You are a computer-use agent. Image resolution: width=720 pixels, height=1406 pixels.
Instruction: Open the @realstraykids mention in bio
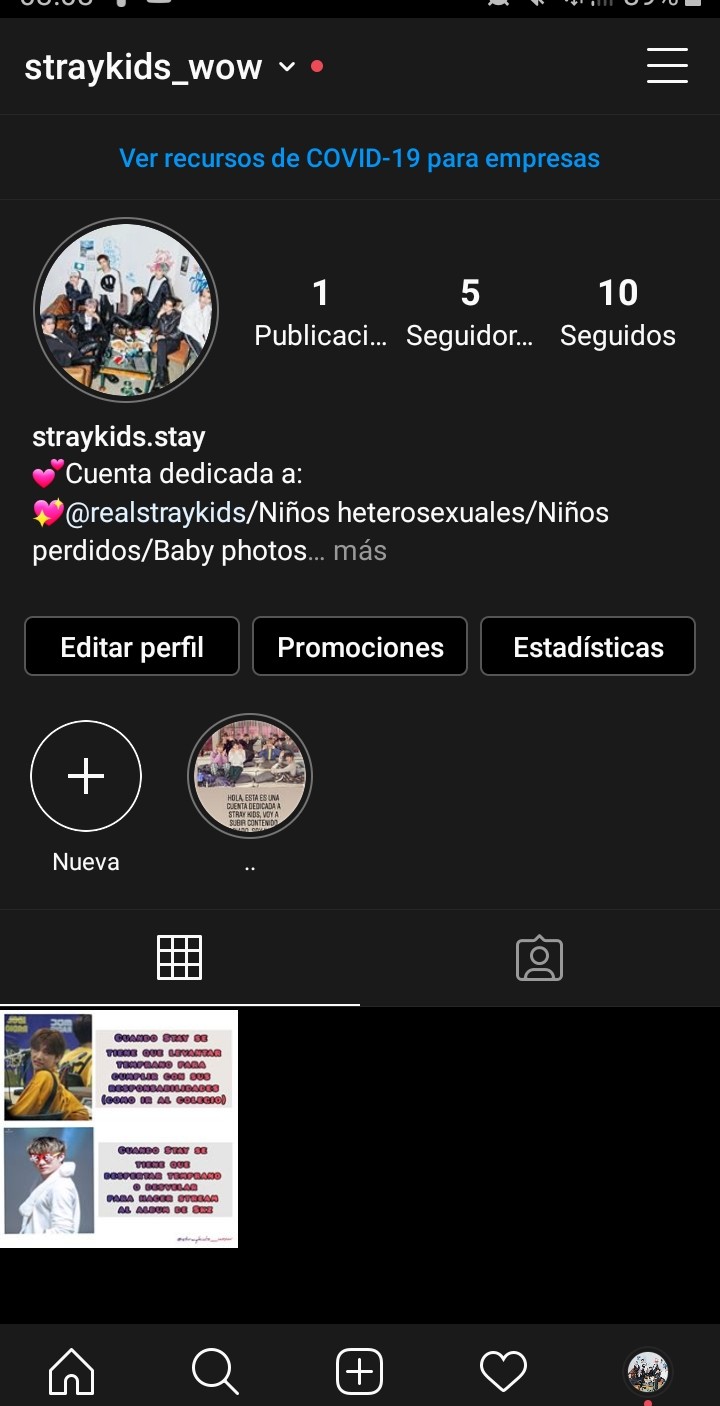(155, 513)
